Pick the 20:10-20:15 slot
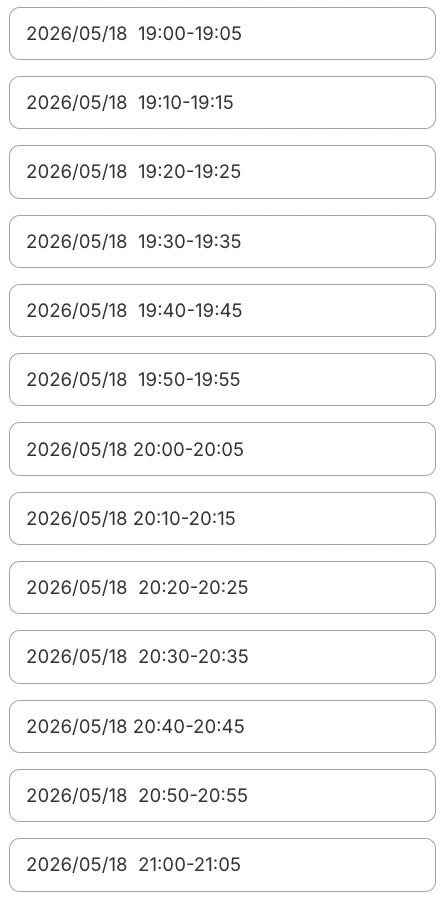The height and width of the screenshot is (898, 444). (x=222, y=518)
